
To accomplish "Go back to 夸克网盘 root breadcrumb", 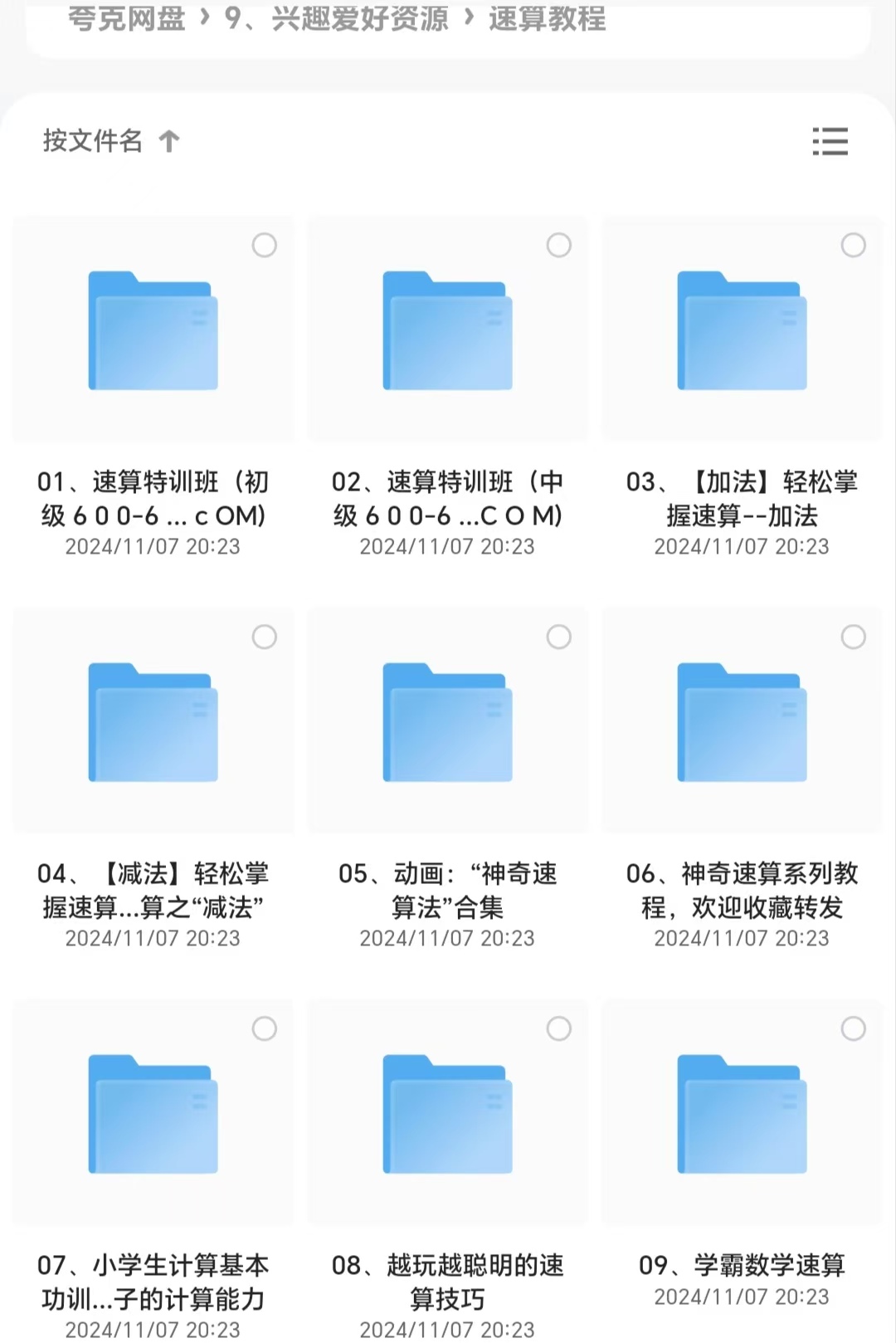I will (x=126, y=18).
